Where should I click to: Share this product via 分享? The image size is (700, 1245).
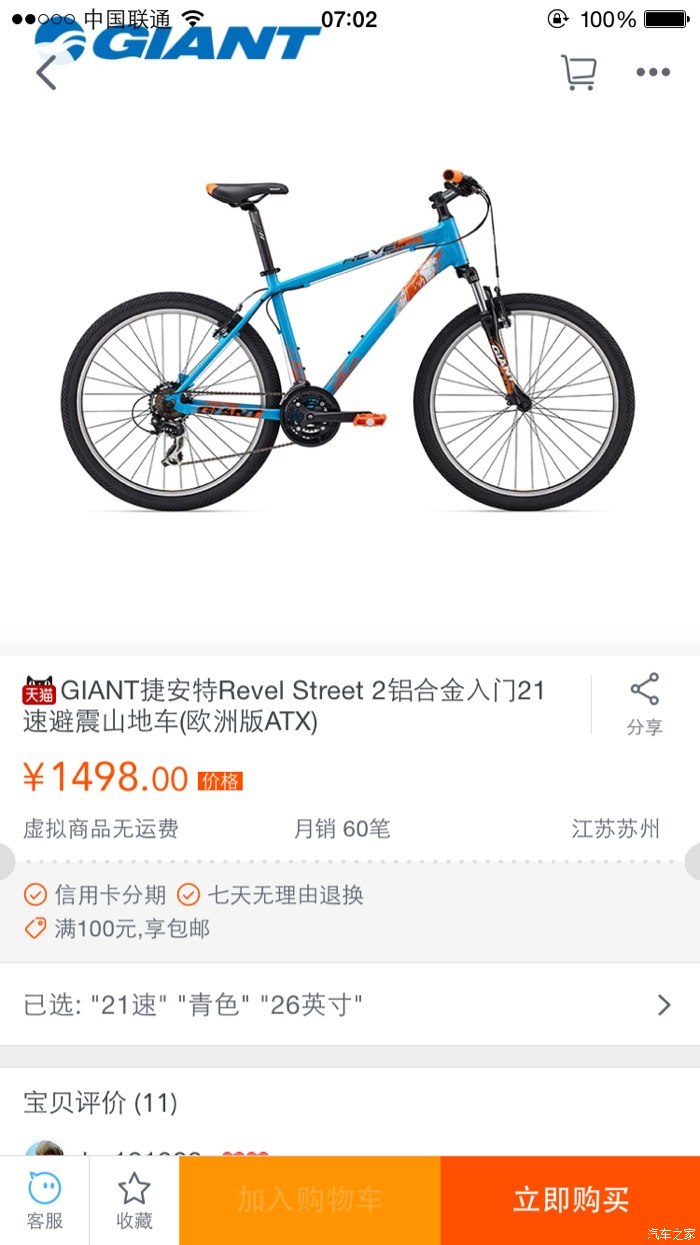(645, 704)
